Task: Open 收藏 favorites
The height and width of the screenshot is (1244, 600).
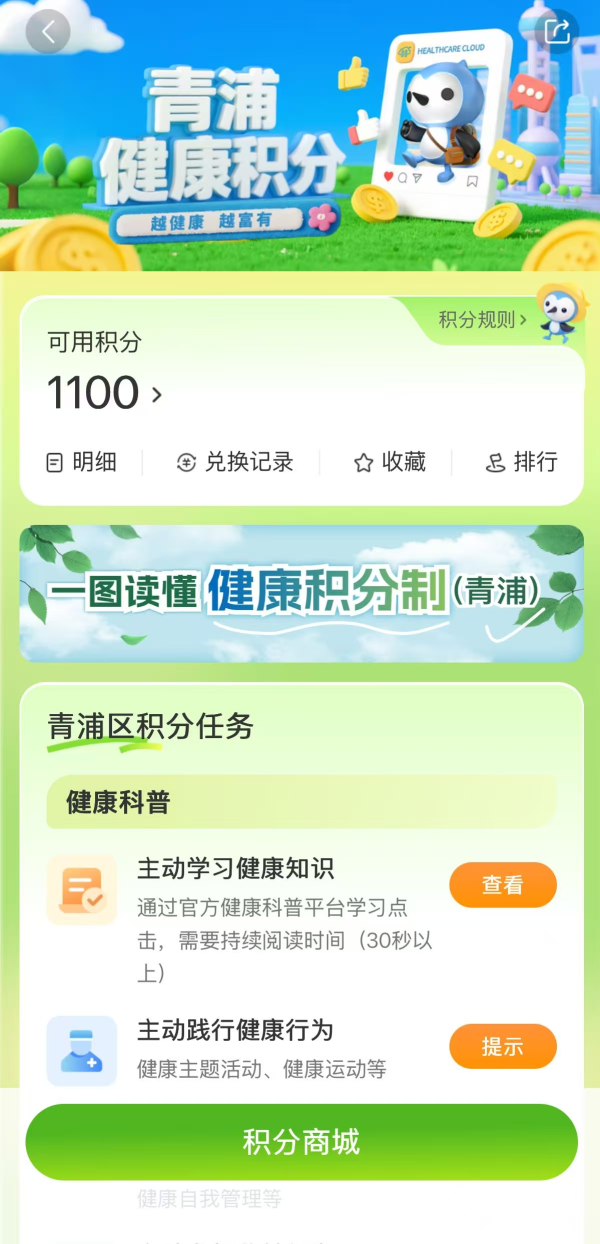Action: (x=390, y=462)
